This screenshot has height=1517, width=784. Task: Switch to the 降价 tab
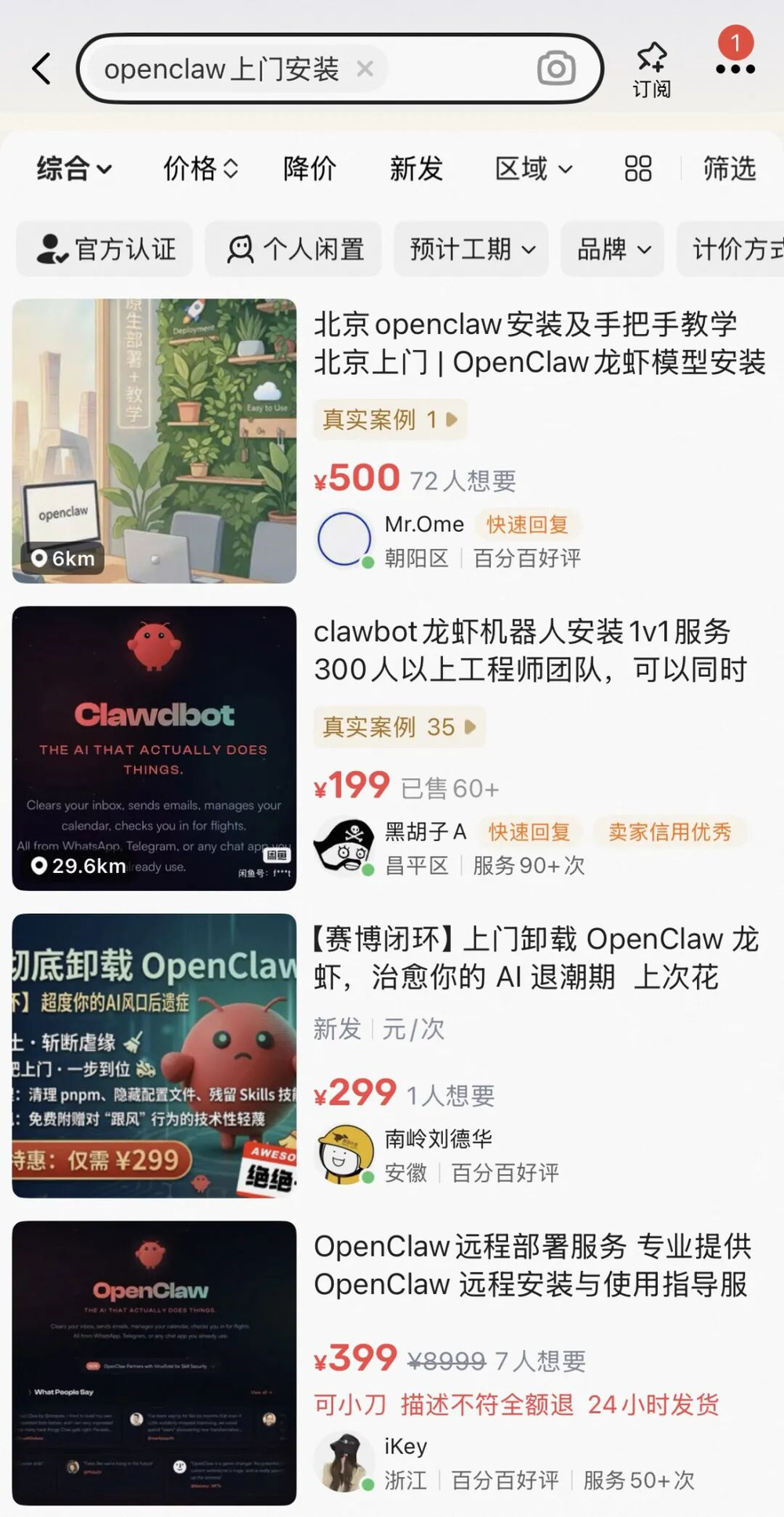(310, 169)
